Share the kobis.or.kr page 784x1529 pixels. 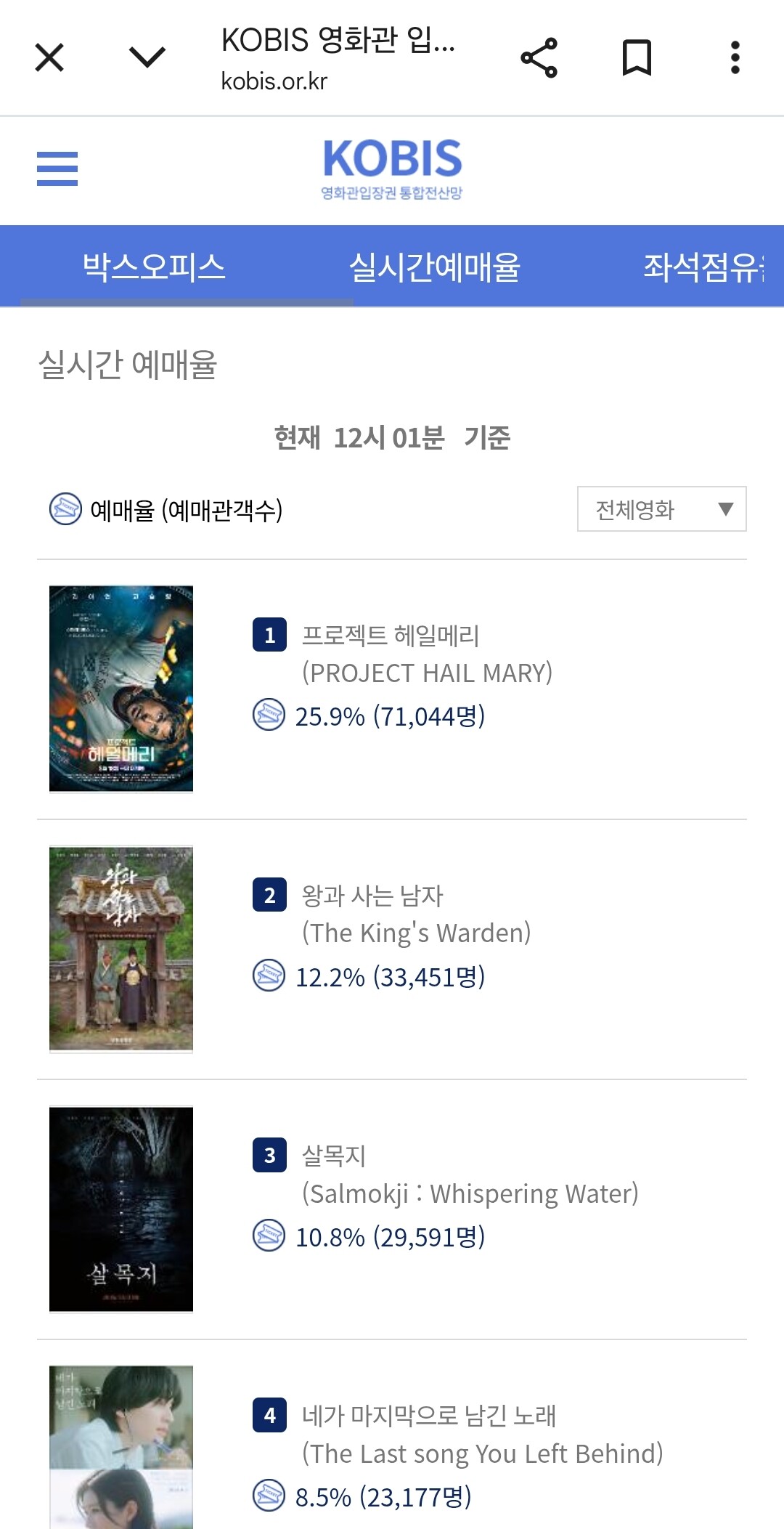click(539, 58)
